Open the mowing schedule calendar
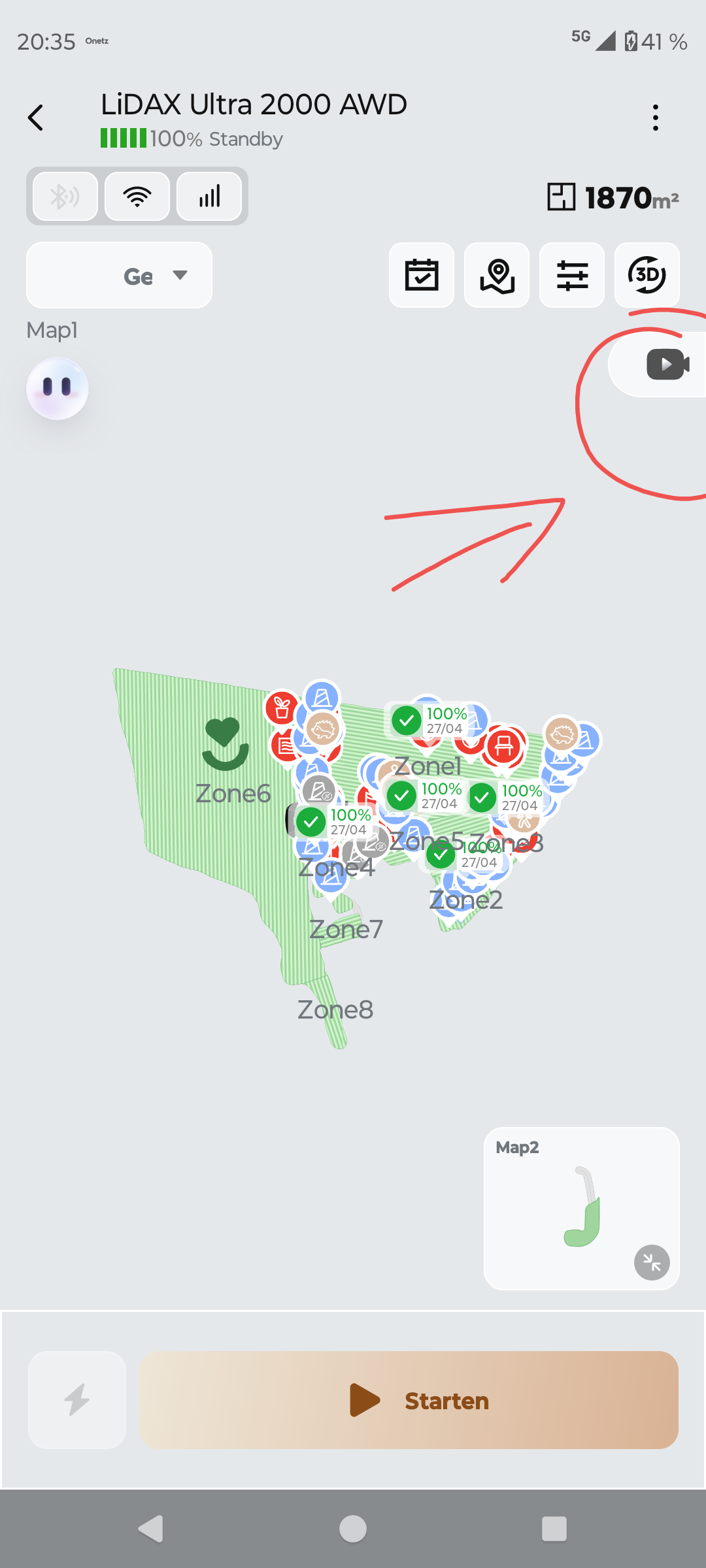 [422, 275]
